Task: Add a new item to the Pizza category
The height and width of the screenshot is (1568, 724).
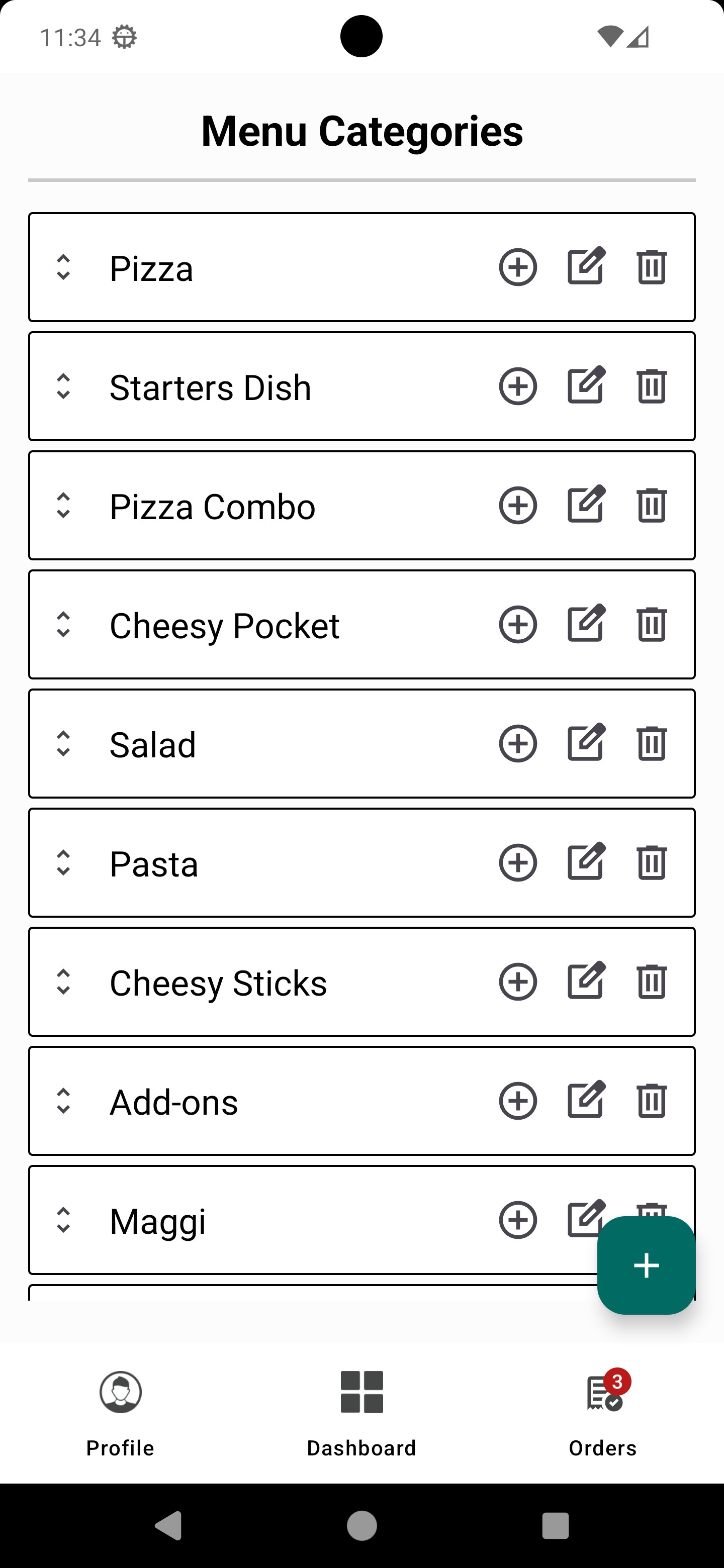Action: (x=518, y=266)
